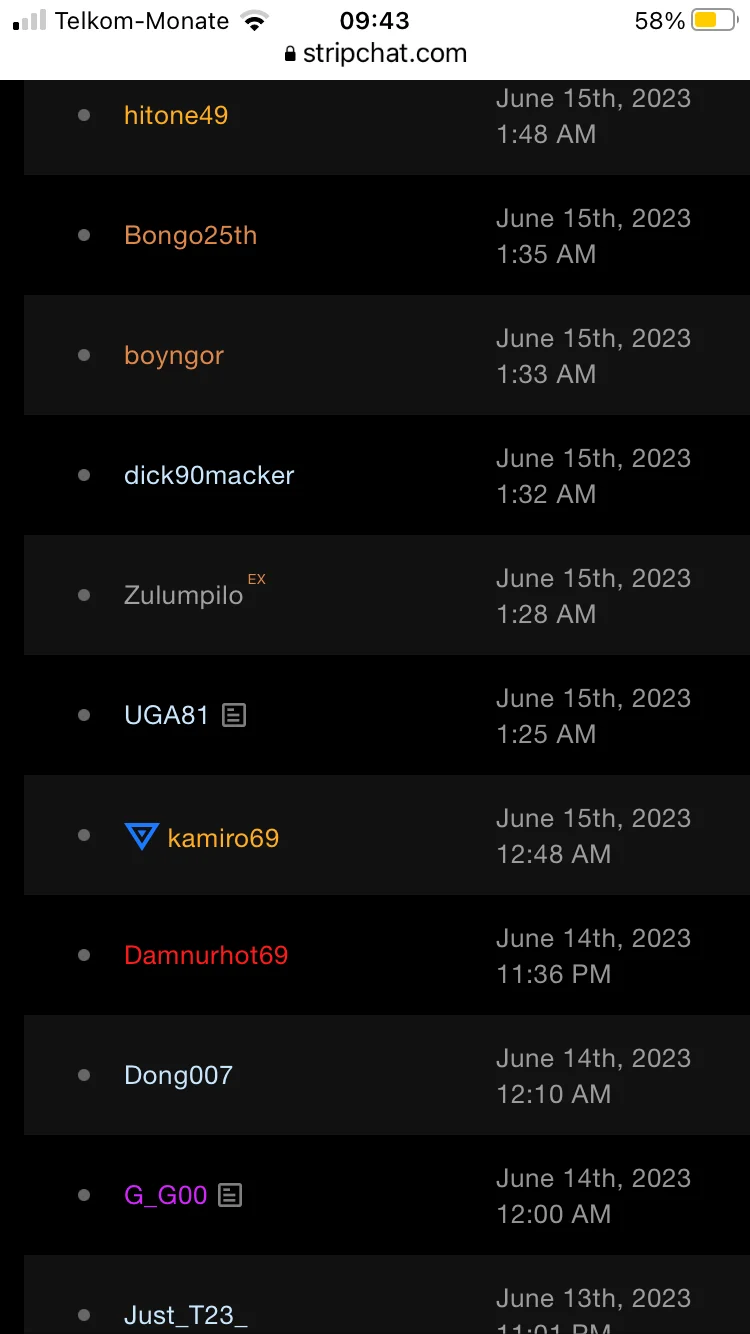Select the username Bongo25th

pyautogui.click(x=190, y=235)
